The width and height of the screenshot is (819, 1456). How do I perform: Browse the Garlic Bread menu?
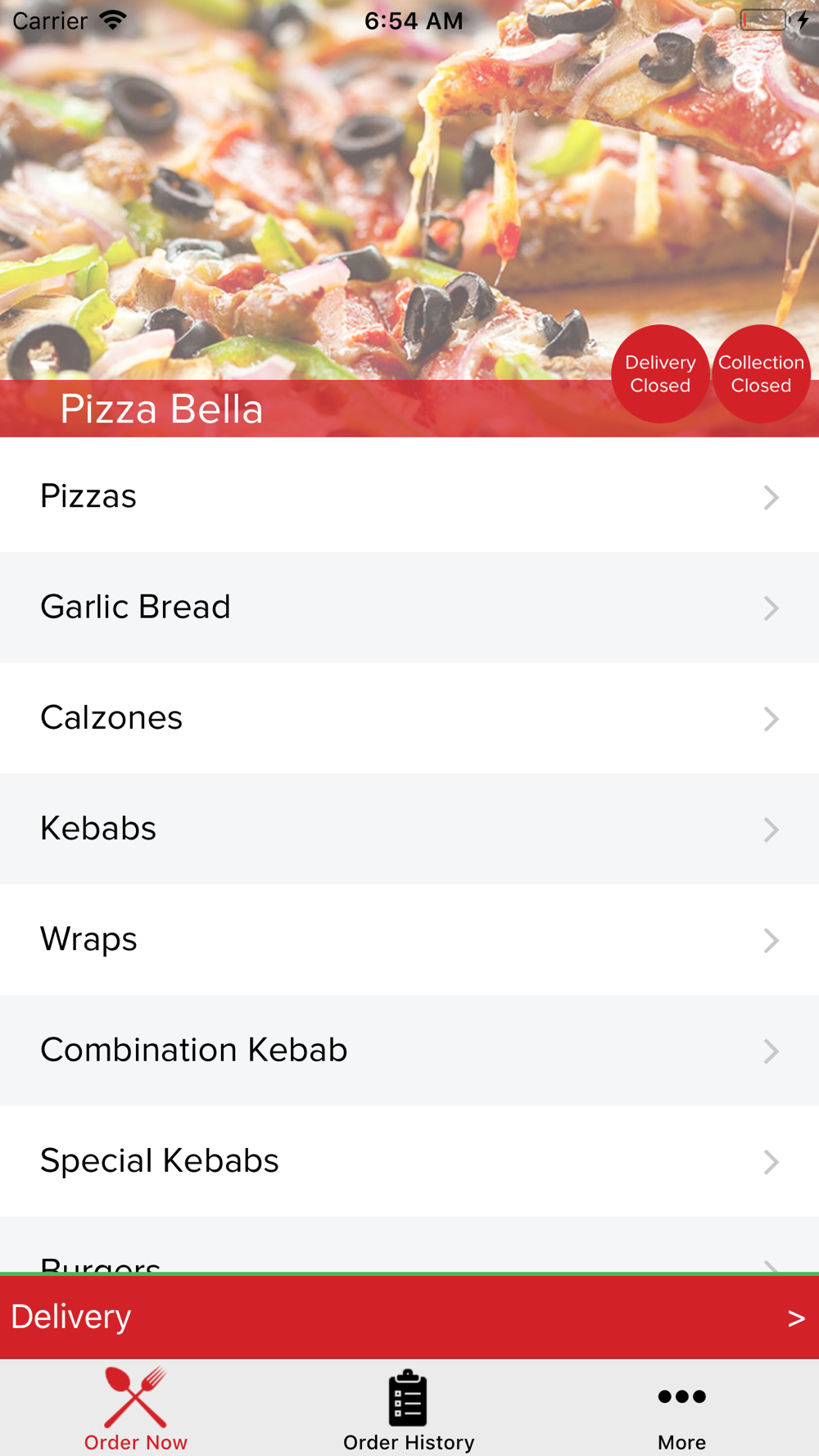(409, 607)
